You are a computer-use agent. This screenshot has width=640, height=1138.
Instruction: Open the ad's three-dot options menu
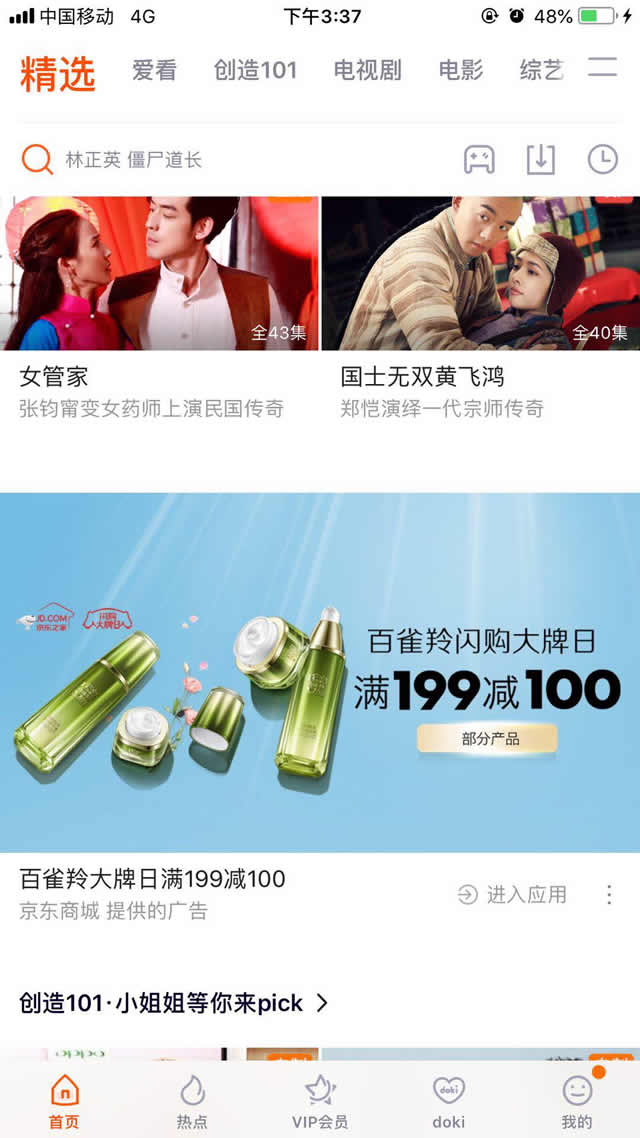(609, 894)
